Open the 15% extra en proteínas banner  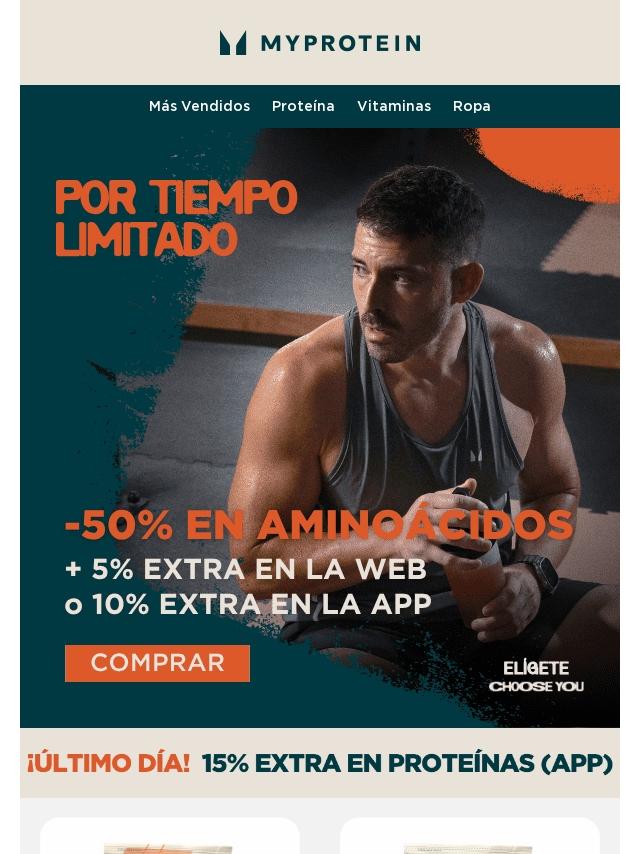[320, 763]
